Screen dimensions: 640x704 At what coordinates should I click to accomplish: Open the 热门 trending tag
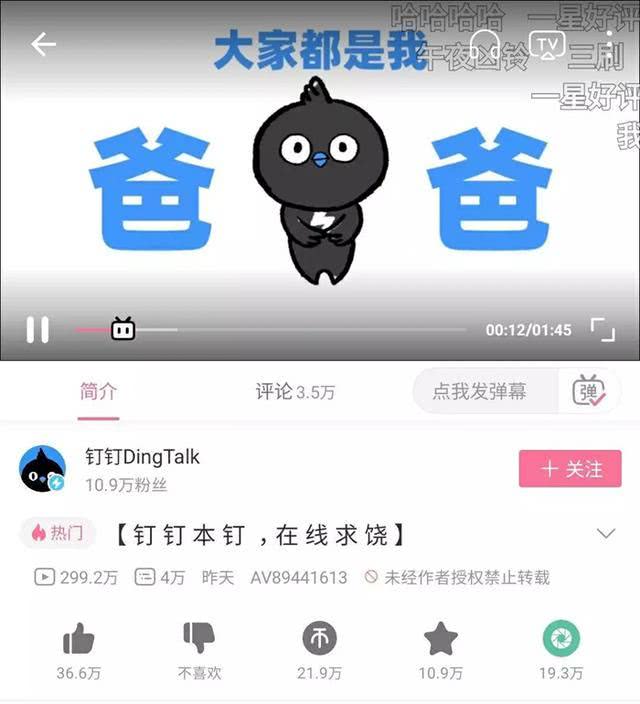click(x=57, y=533)
